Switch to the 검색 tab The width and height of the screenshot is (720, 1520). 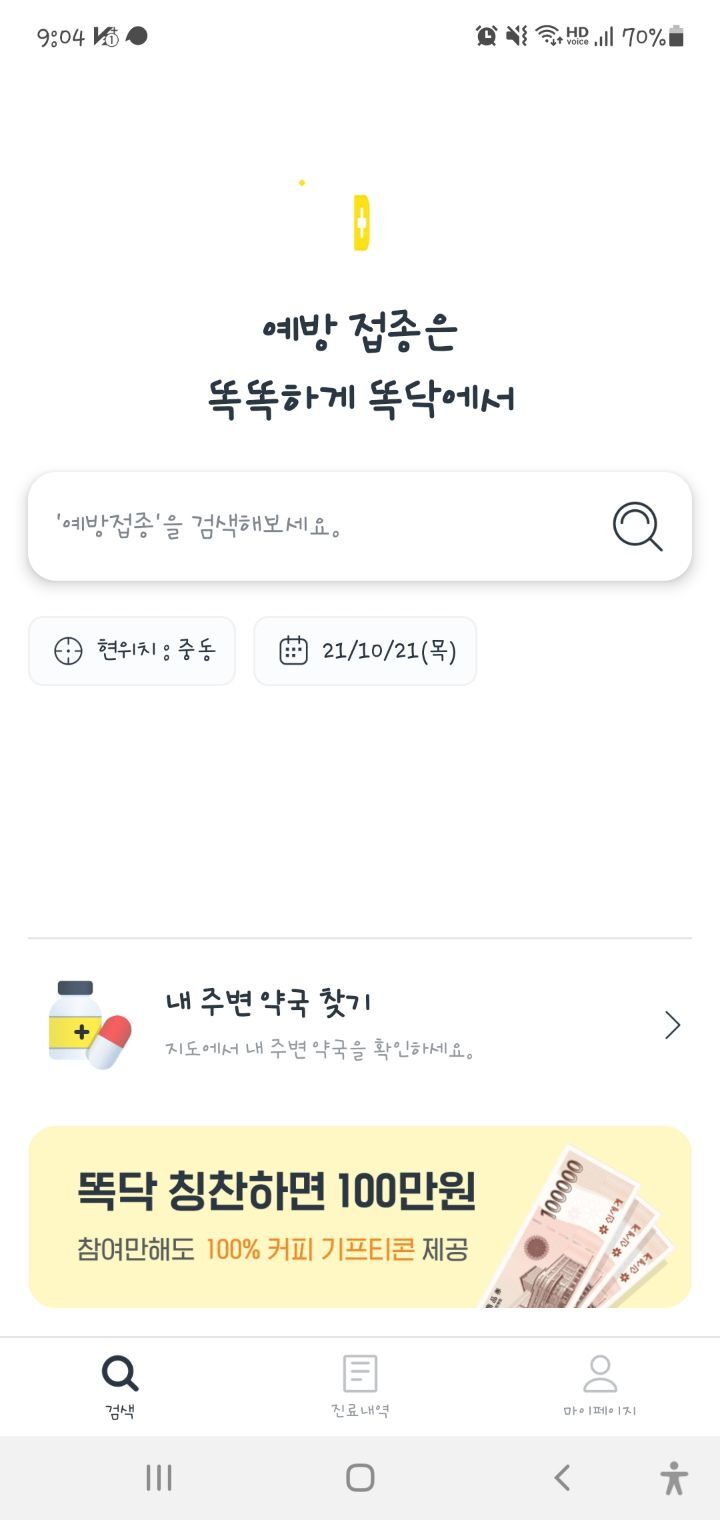120,1386
